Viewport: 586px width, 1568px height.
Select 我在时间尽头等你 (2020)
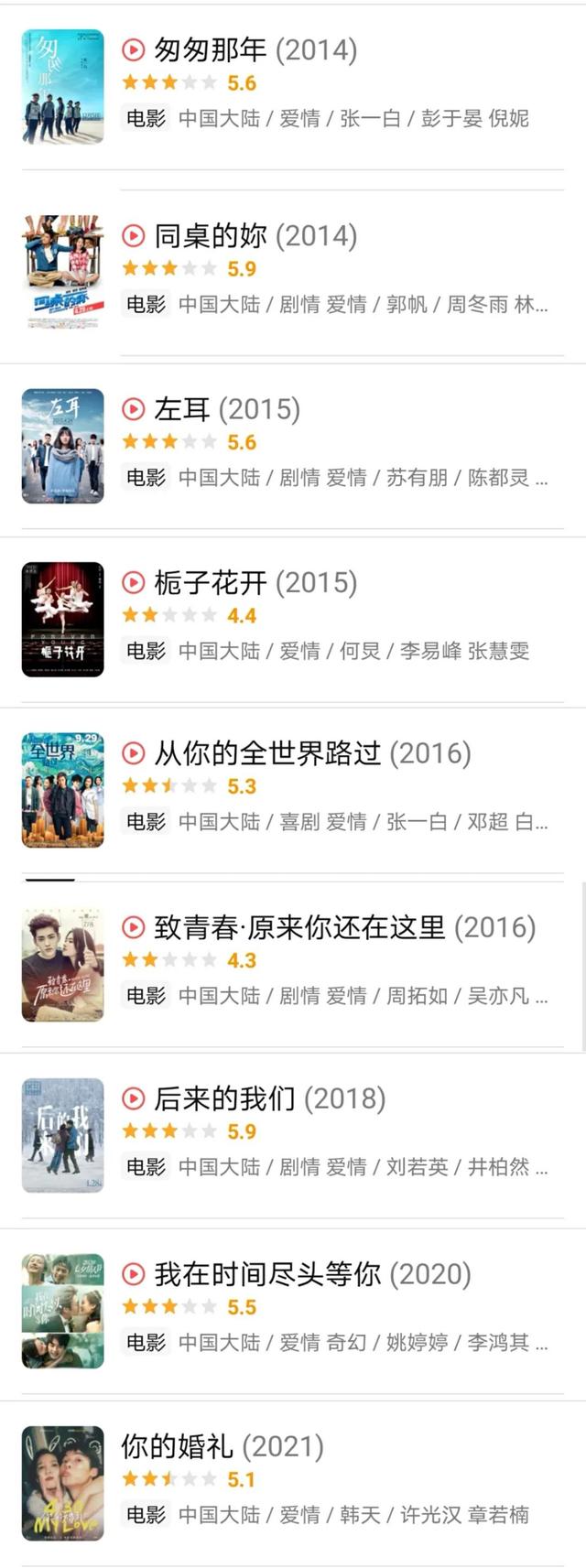(x=311, y=1274)
